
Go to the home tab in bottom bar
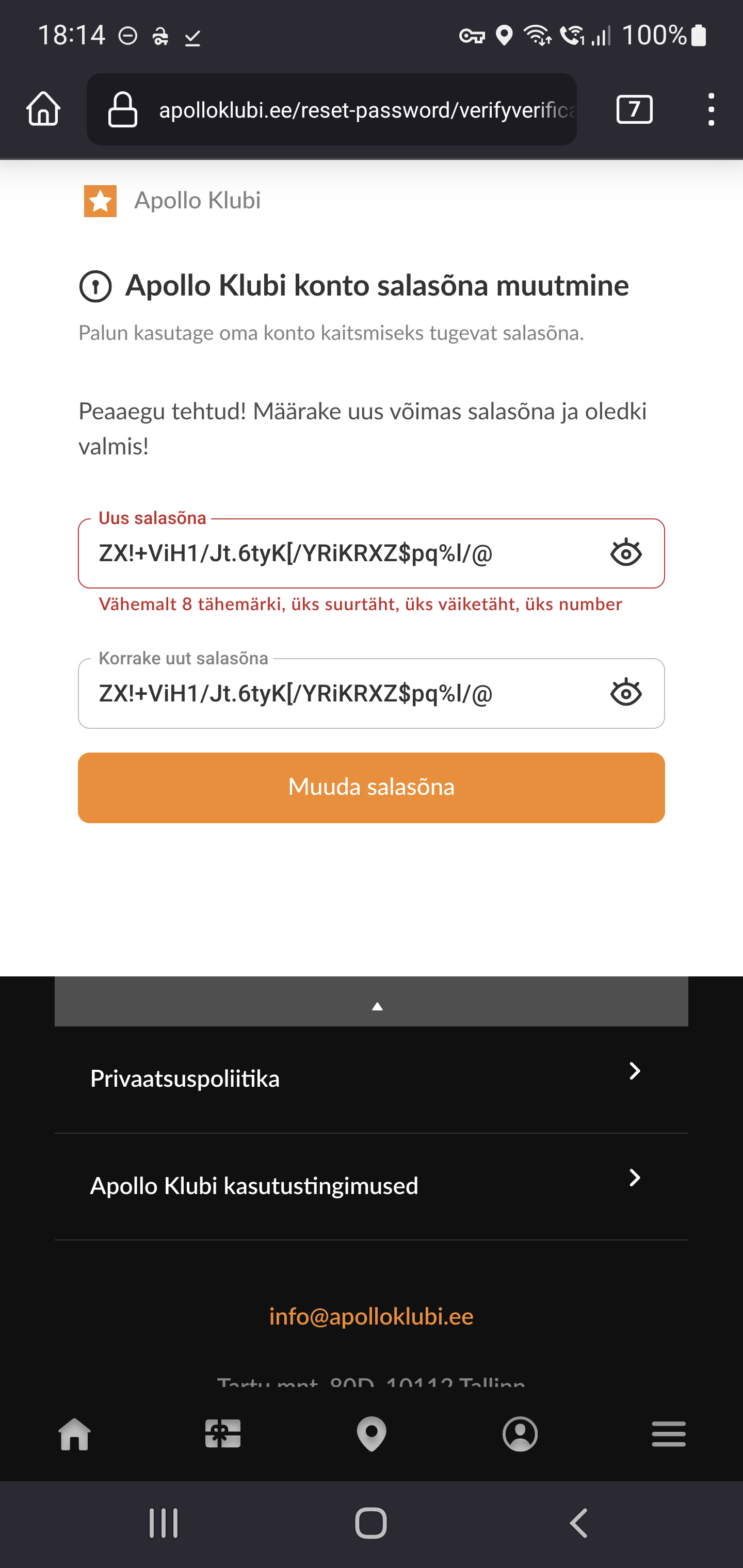tap(74, 1434)
